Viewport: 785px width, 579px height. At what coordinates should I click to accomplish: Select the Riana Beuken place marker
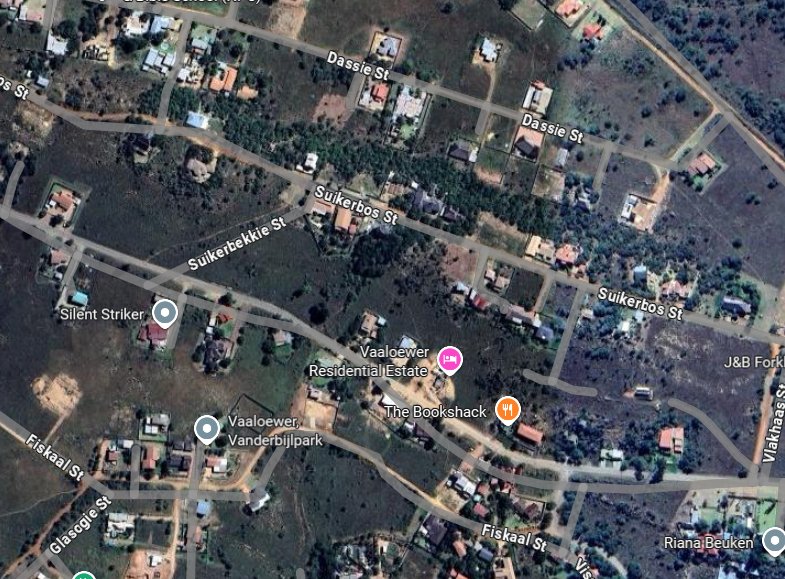pos(773,542)
